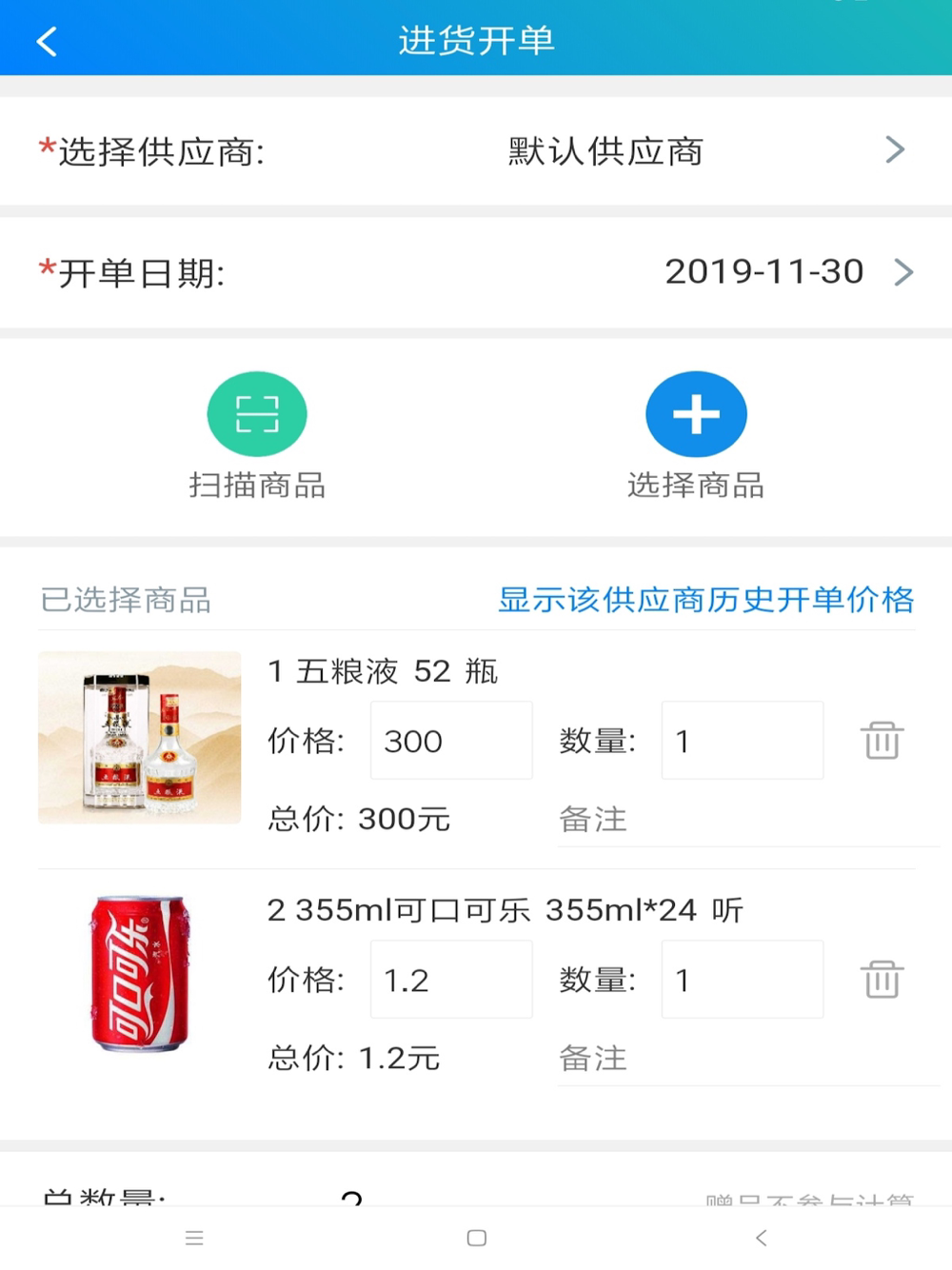Change the 开单日期 date
The image size is (952, 1270).
tap(764, 272)
